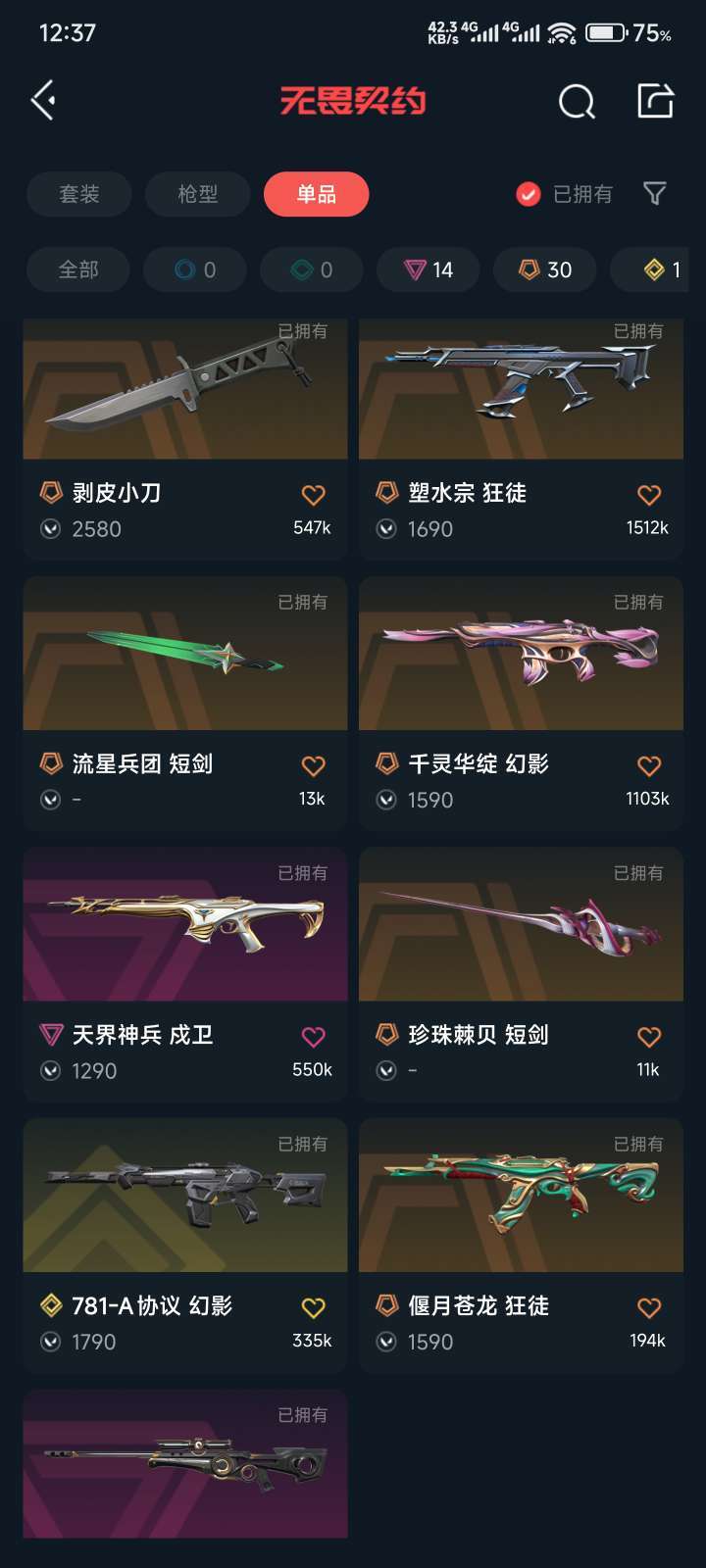Like the 珍珠棘贝 短剑 skin
This screenshot has height=1568, width=706.
[649, 1037]
